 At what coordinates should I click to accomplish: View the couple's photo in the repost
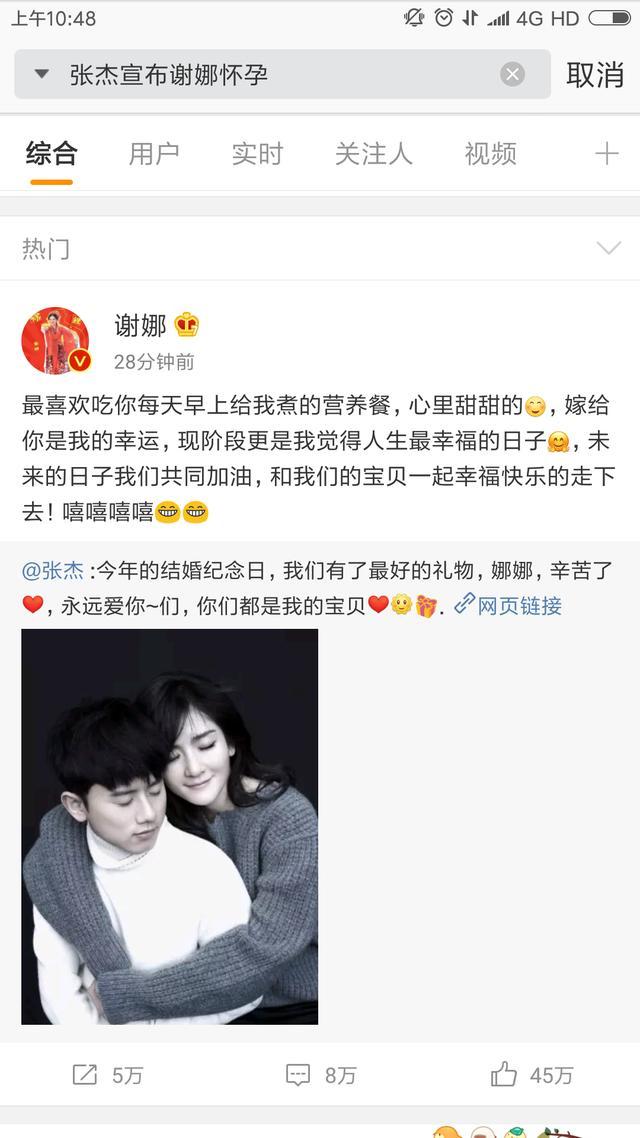click(170, 827)
